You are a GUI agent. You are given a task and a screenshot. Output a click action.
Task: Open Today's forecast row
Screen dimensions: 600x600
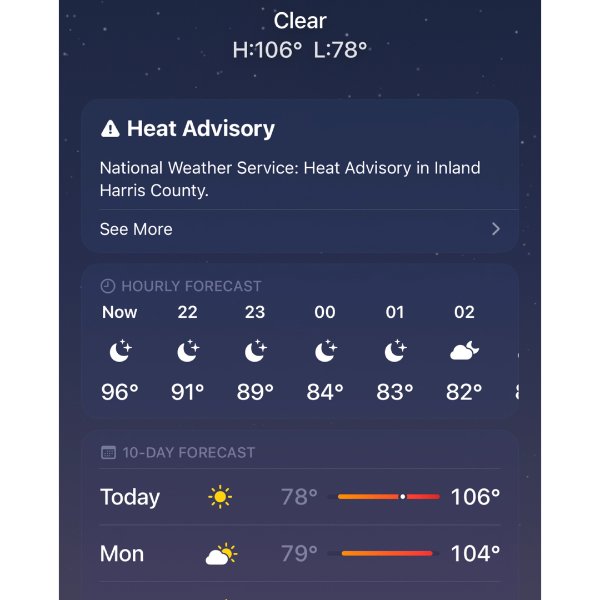[299, 497]
